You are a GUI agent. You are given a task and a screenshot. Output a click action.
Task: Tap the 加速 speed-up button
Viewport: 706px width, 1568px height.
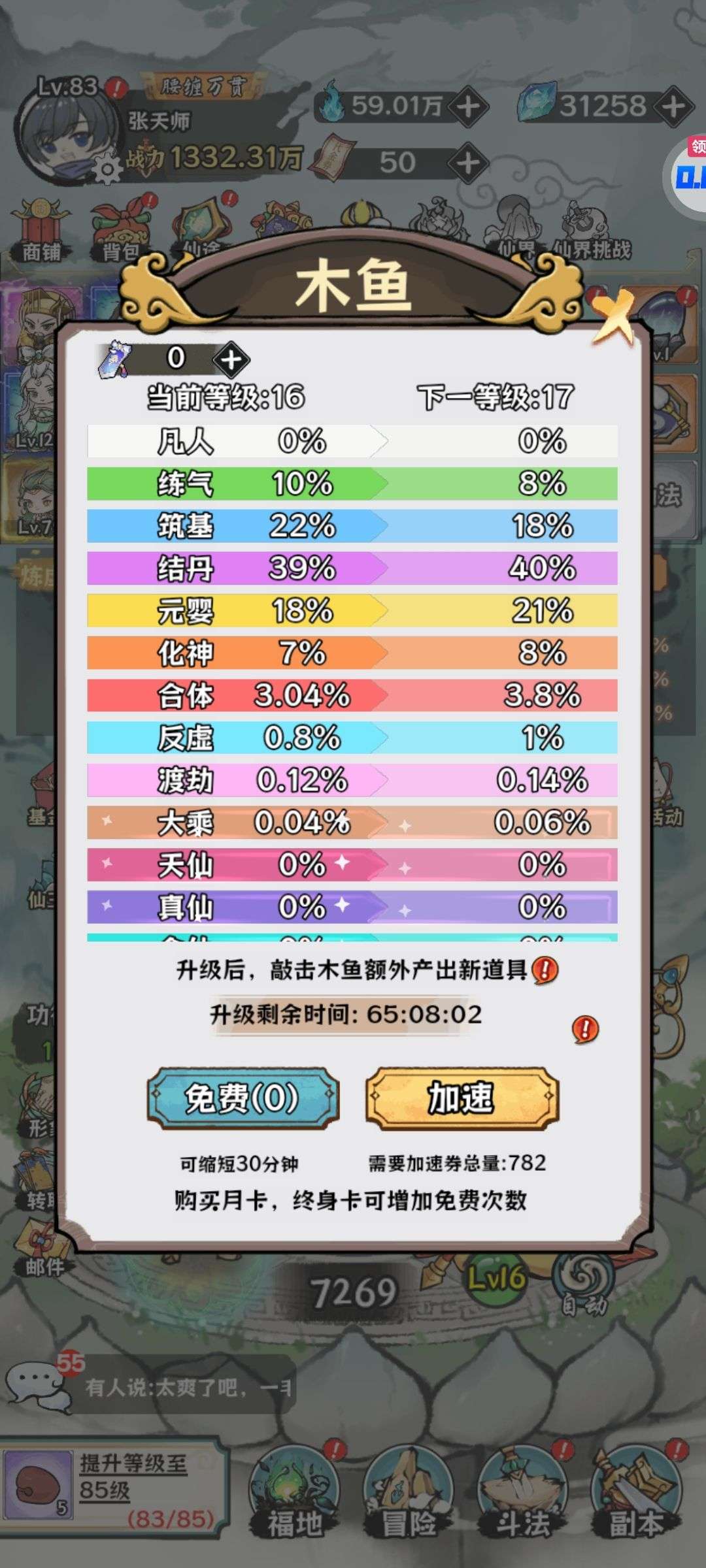[x=462, y=1098]
